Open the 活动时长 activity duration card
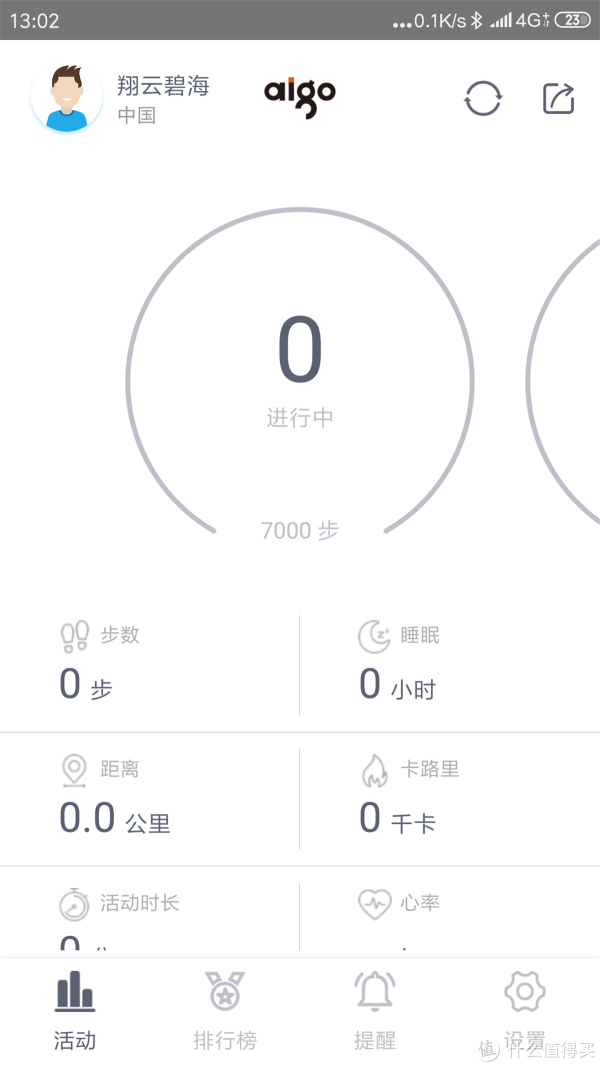The width and height of the screenshot is (600, 1067). (x=150, y=913)
